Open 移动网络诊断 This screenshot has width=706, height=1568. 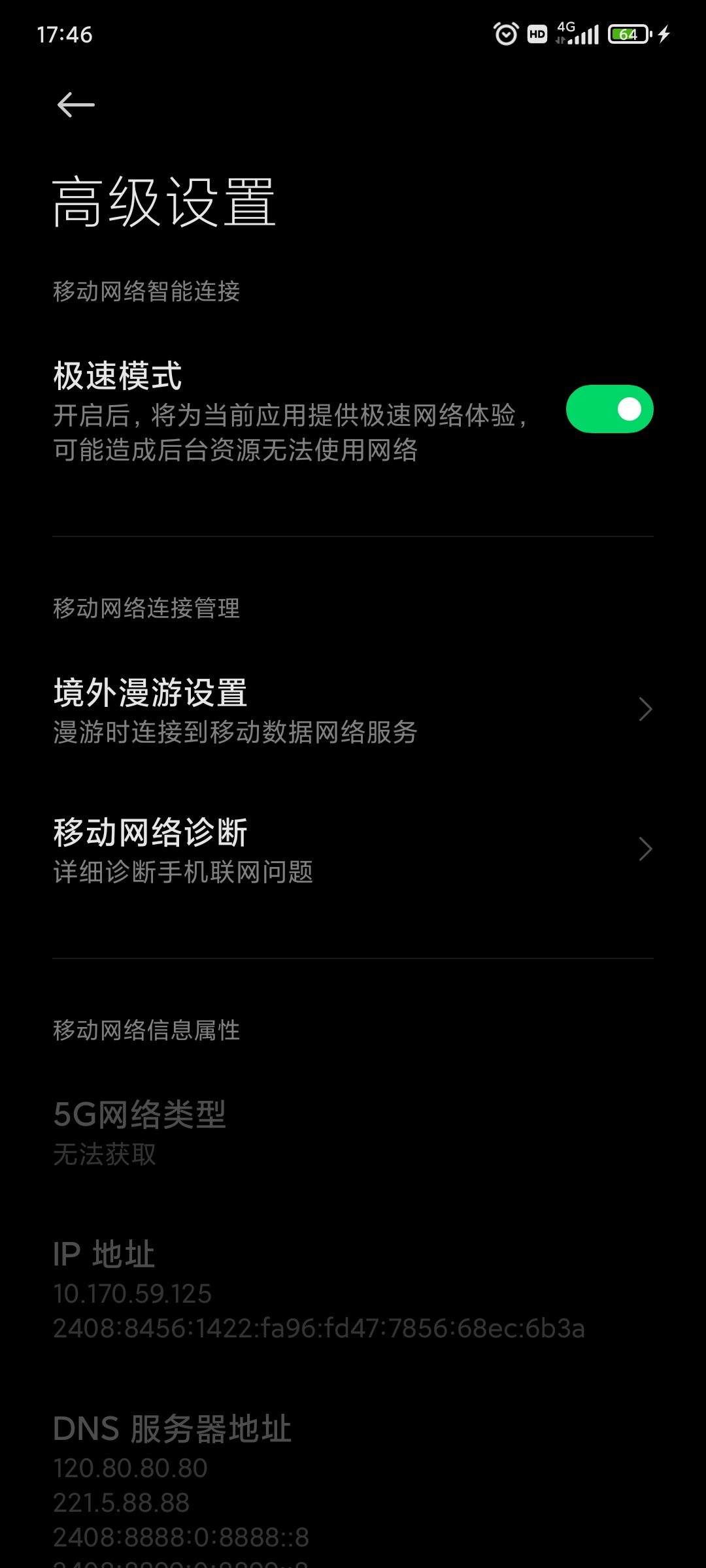pyautogui.click(x=353, y=850)
